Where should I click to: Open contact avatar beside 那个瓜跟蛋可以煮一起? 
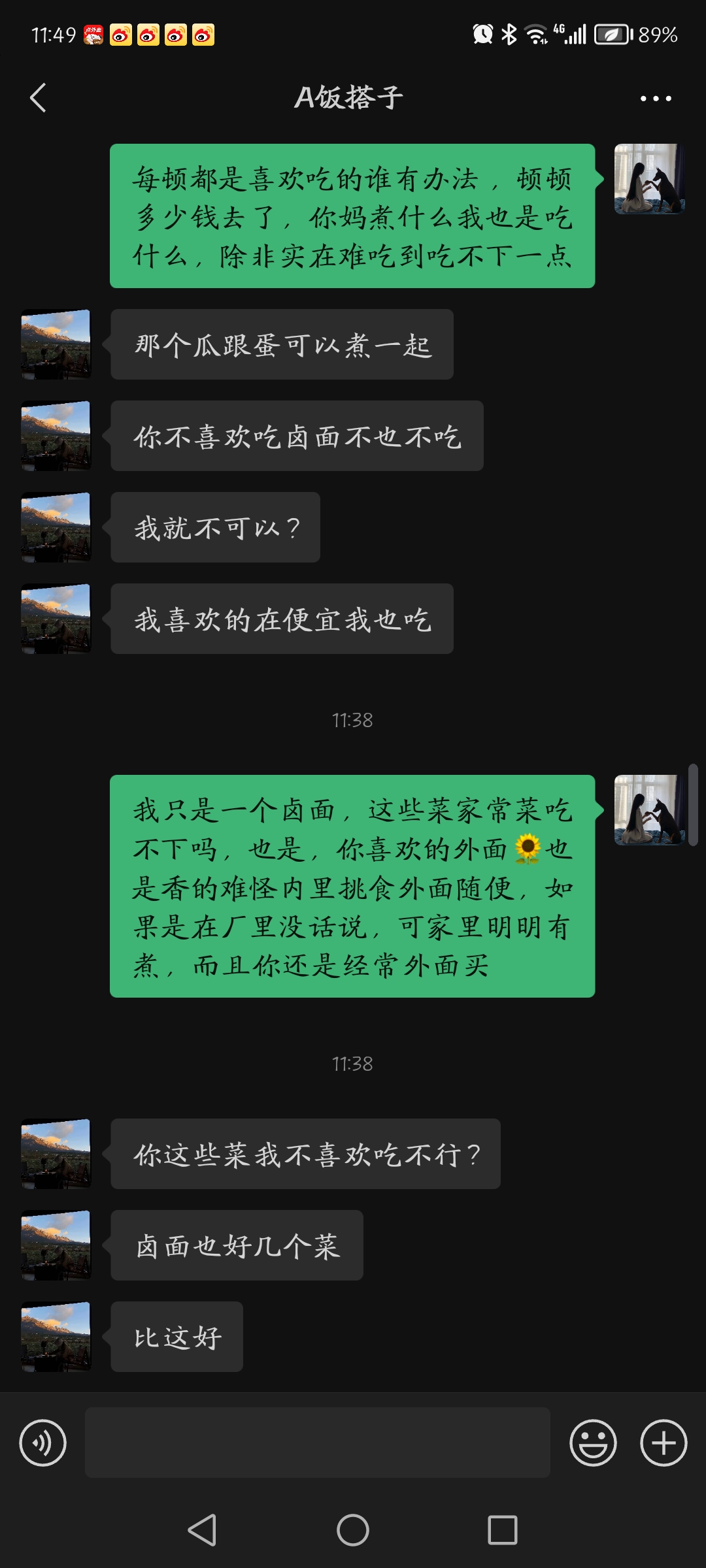(56, 344)
